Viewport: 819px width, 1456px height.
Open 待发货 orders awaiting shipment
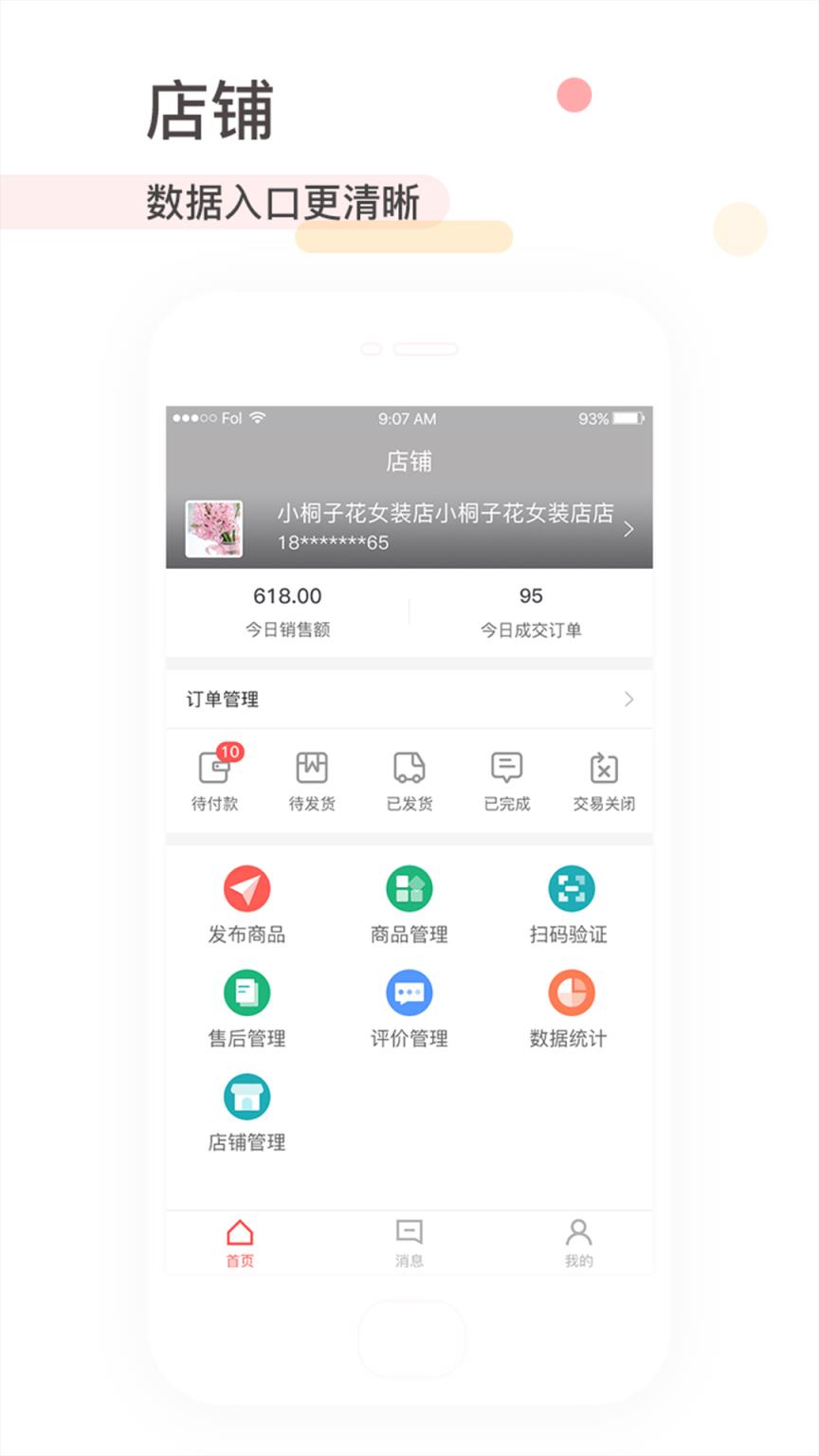click(313, 777)
